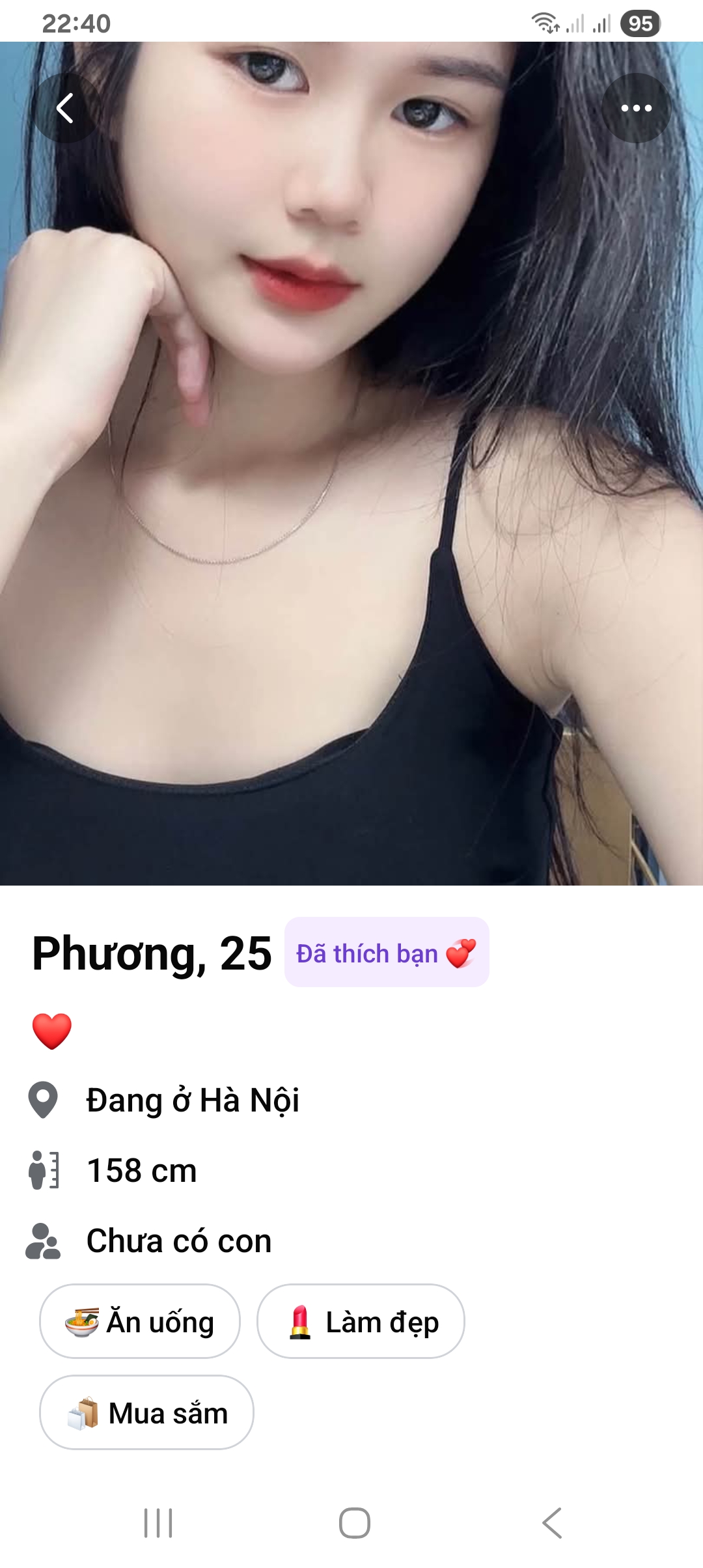Tap the system back button
This screenshot has height=1568, width=703.
point(552,1523)
